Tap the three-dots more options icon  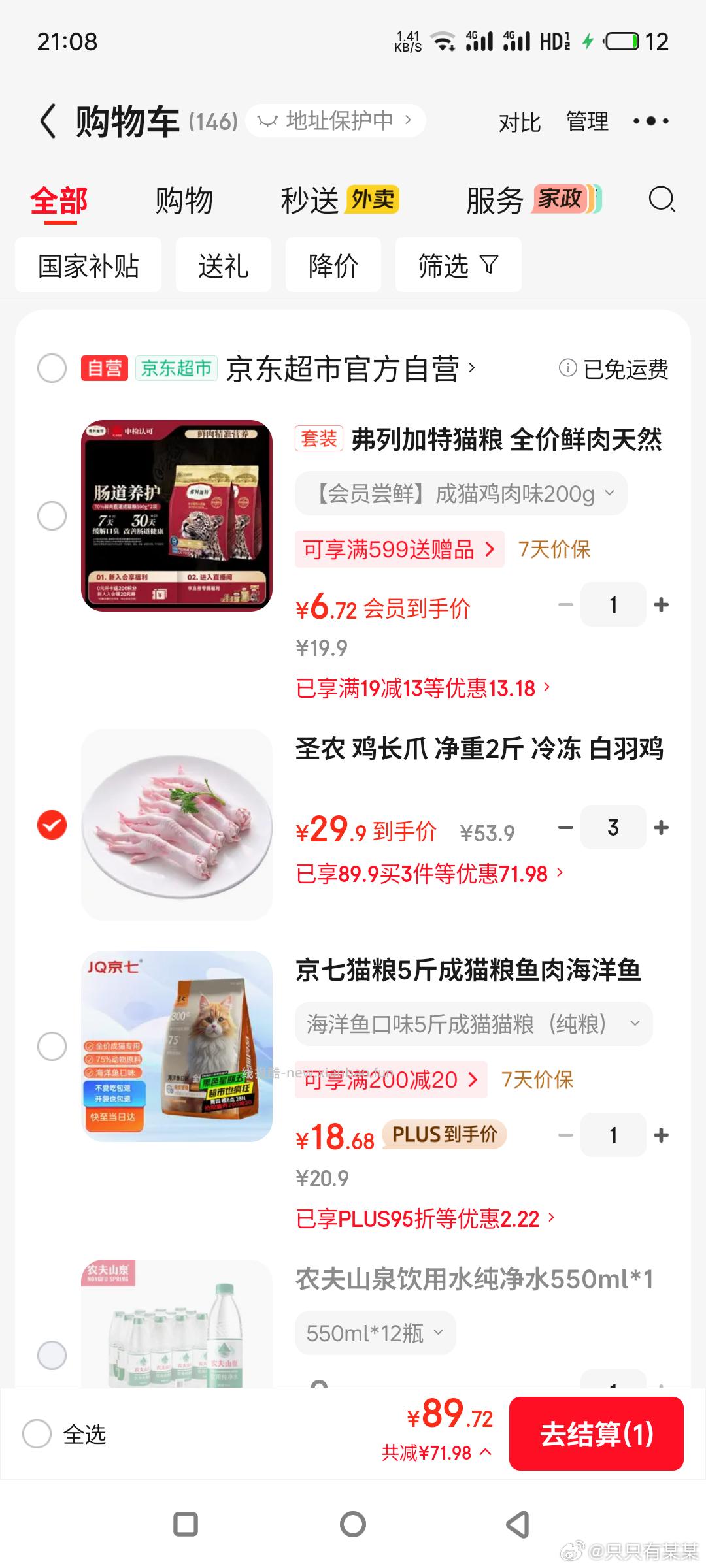click(651, 122)
